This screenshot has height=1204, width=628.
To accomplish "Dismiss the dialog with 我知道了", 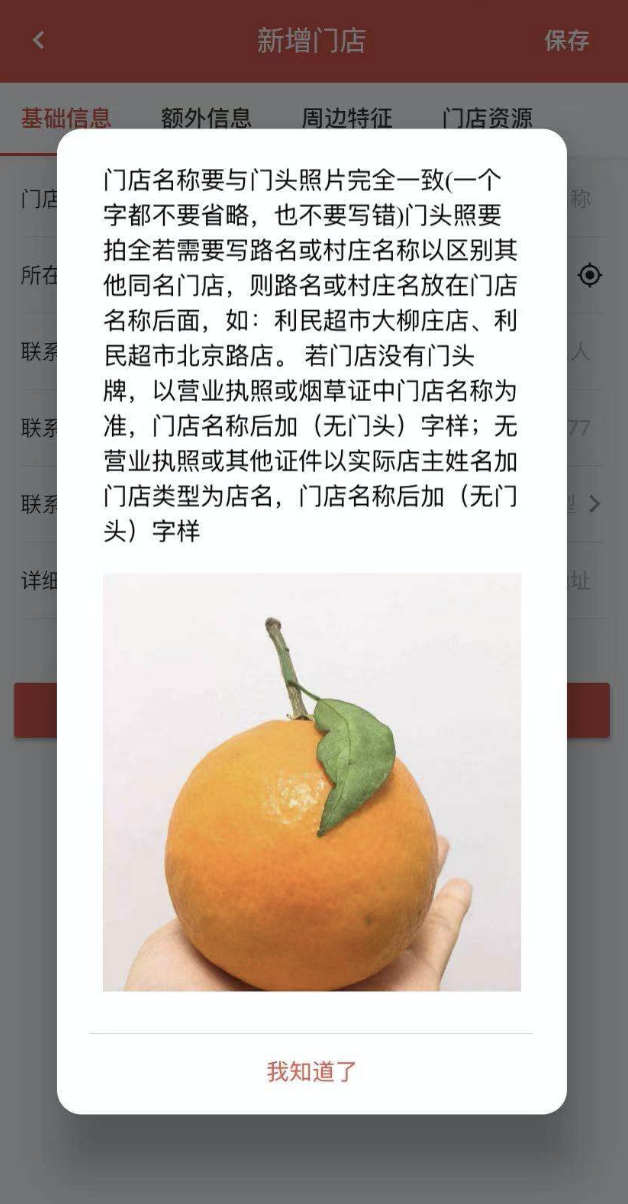I will point(311,1072).
